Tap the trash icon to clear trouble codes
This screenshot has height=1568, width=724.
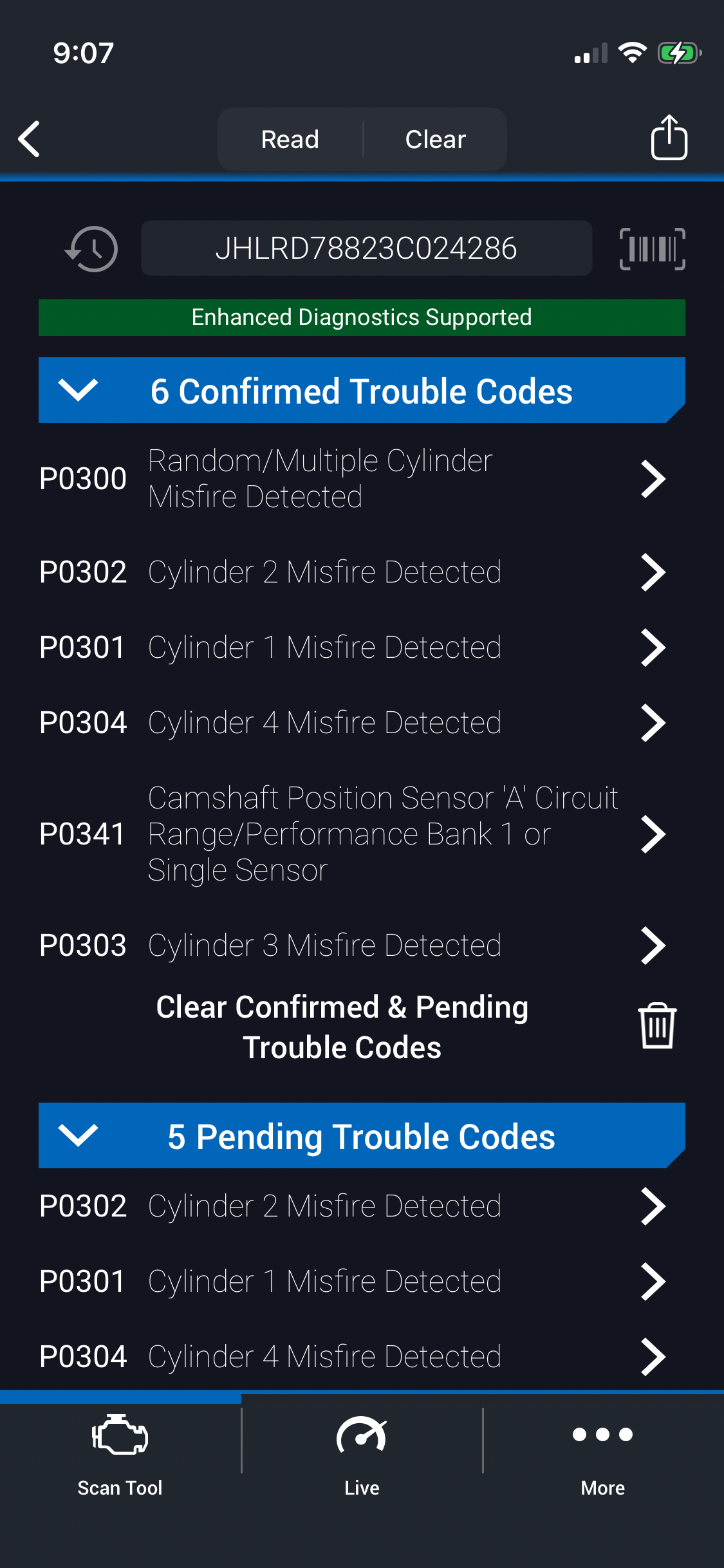(x=656, y=1026)
